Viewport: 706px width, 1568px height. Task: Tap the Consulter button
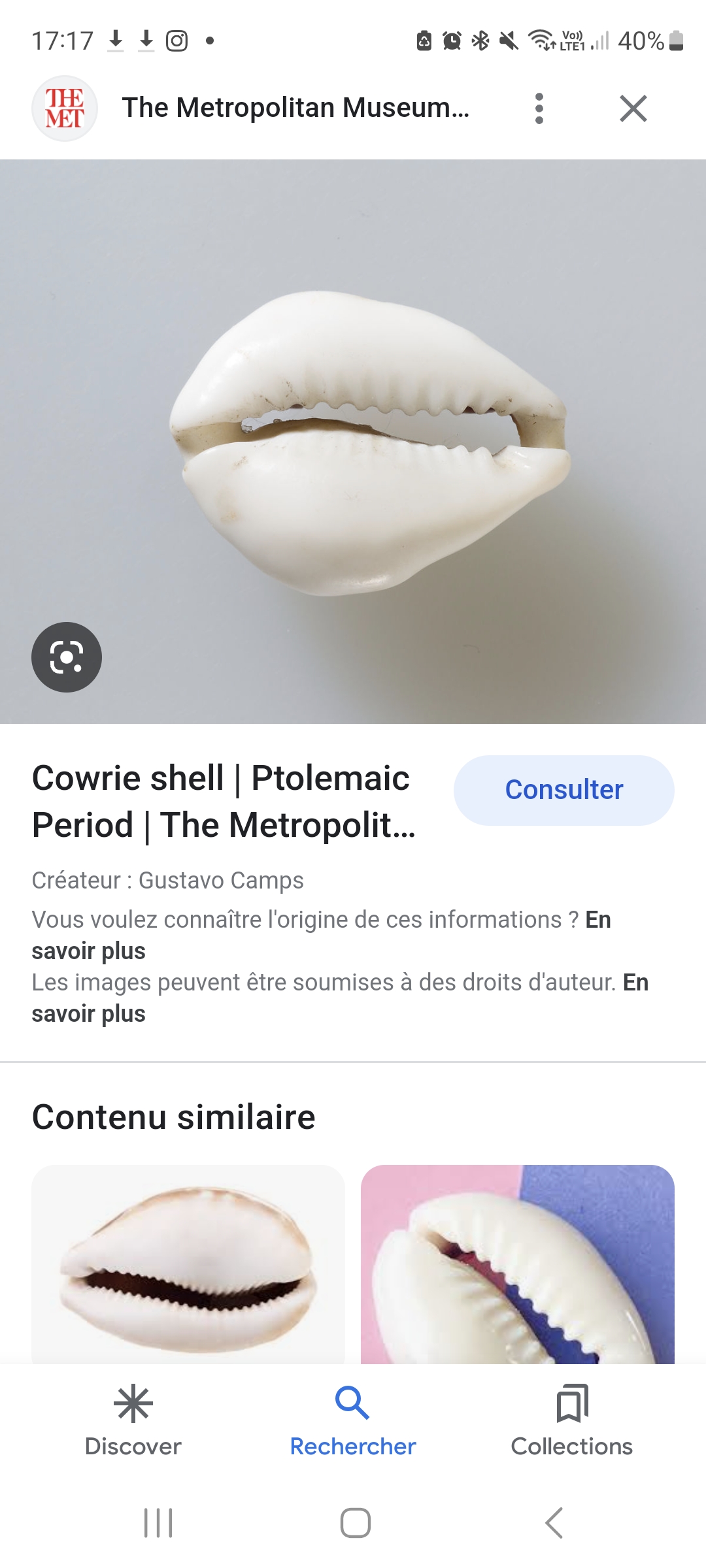coord(564,790)
